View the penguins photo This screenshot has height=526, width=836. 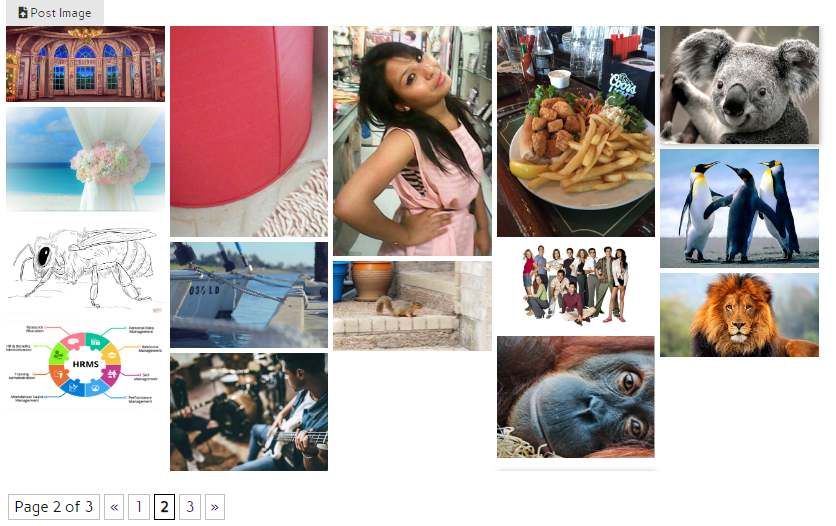pyautogui.click(x=739, y=208)
